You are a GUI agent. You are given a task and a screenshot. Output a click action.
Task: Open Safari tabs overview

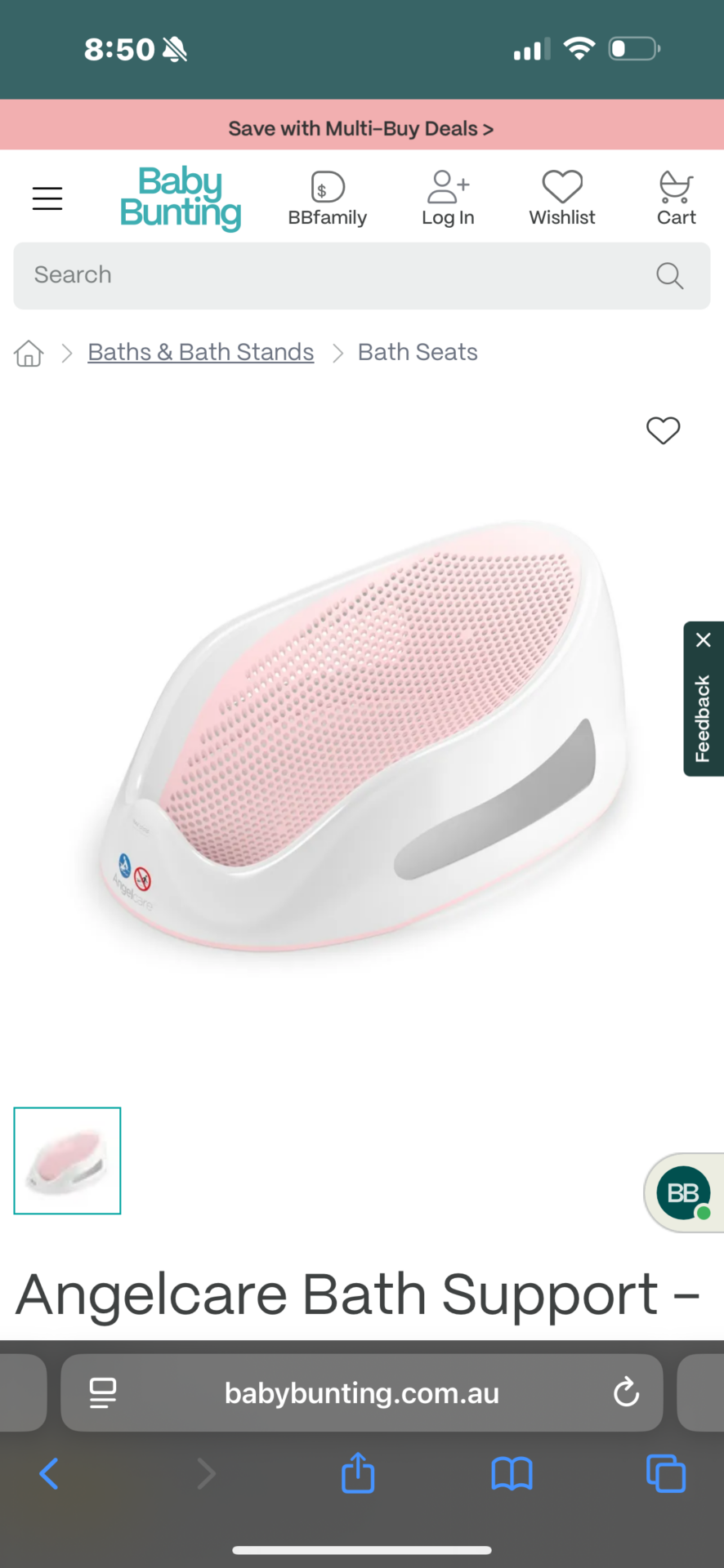pyautogui.click(x=665, y=1473)
